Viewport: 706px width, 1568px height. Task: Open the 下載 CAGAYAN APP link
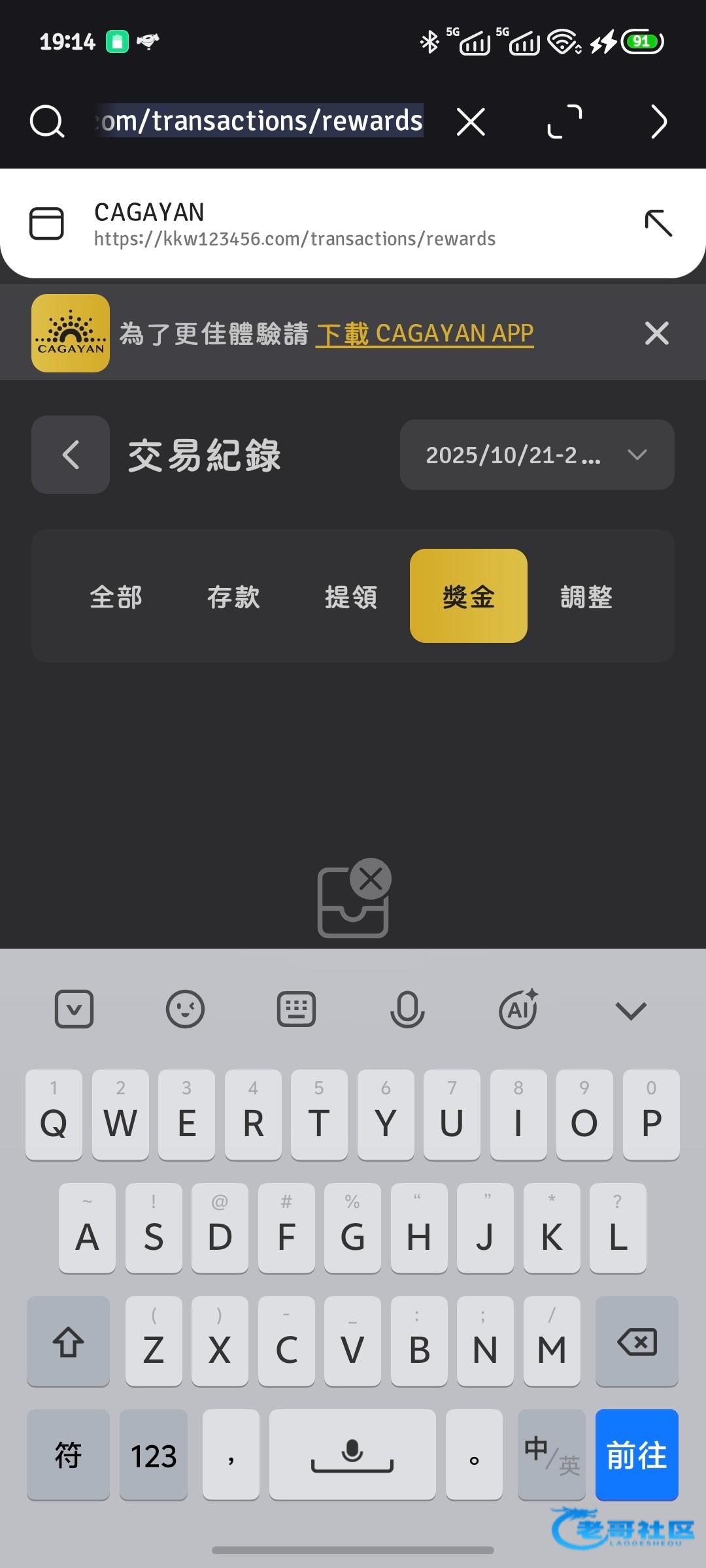tap(425, 334)
